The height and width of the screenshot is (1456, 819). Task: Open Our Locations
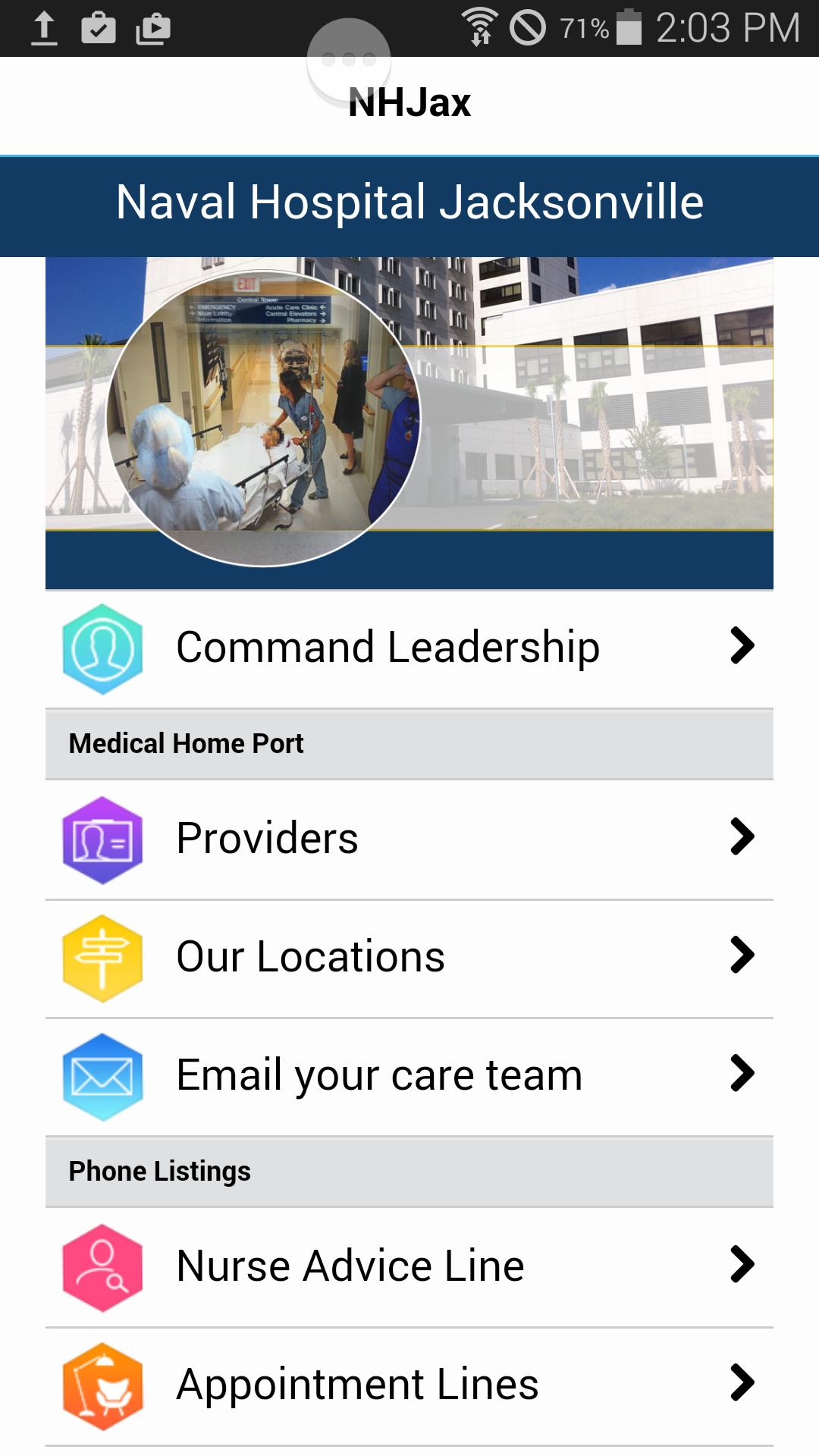pos(409,957)
